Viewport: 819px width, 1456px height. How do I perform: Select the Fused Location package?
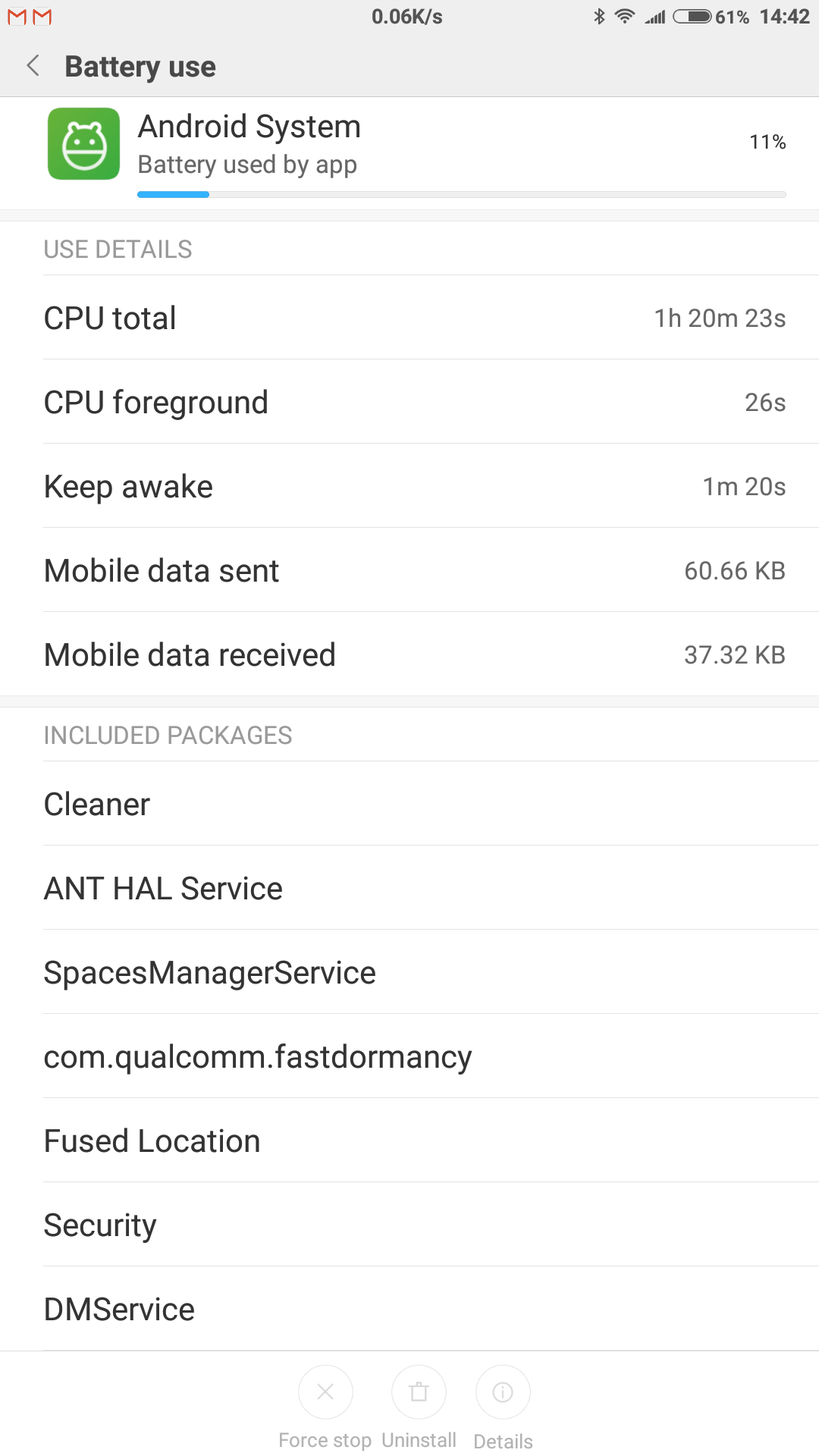coord(409,1141)
